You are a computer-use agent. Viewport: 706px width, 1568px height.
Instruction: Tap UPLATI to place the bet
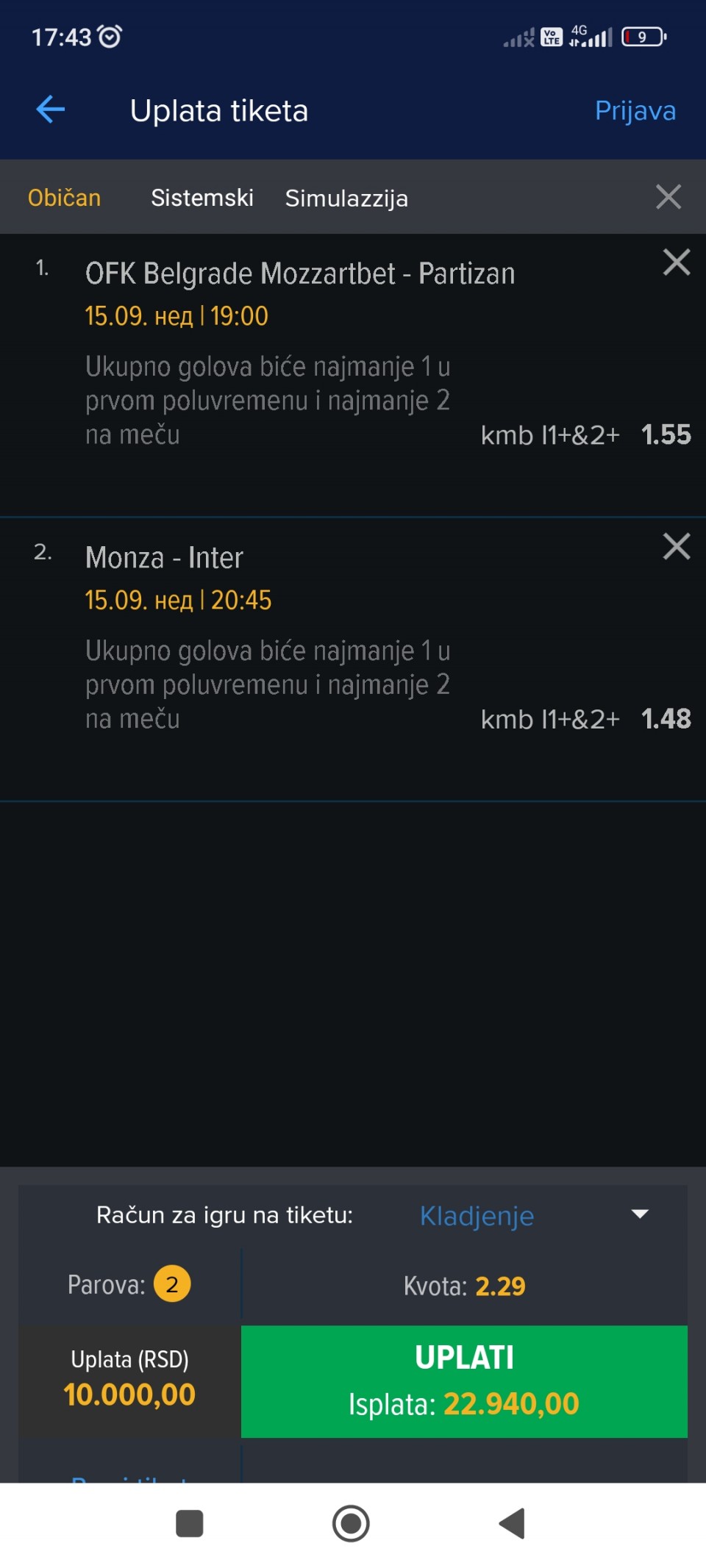tap(464, 1381)
